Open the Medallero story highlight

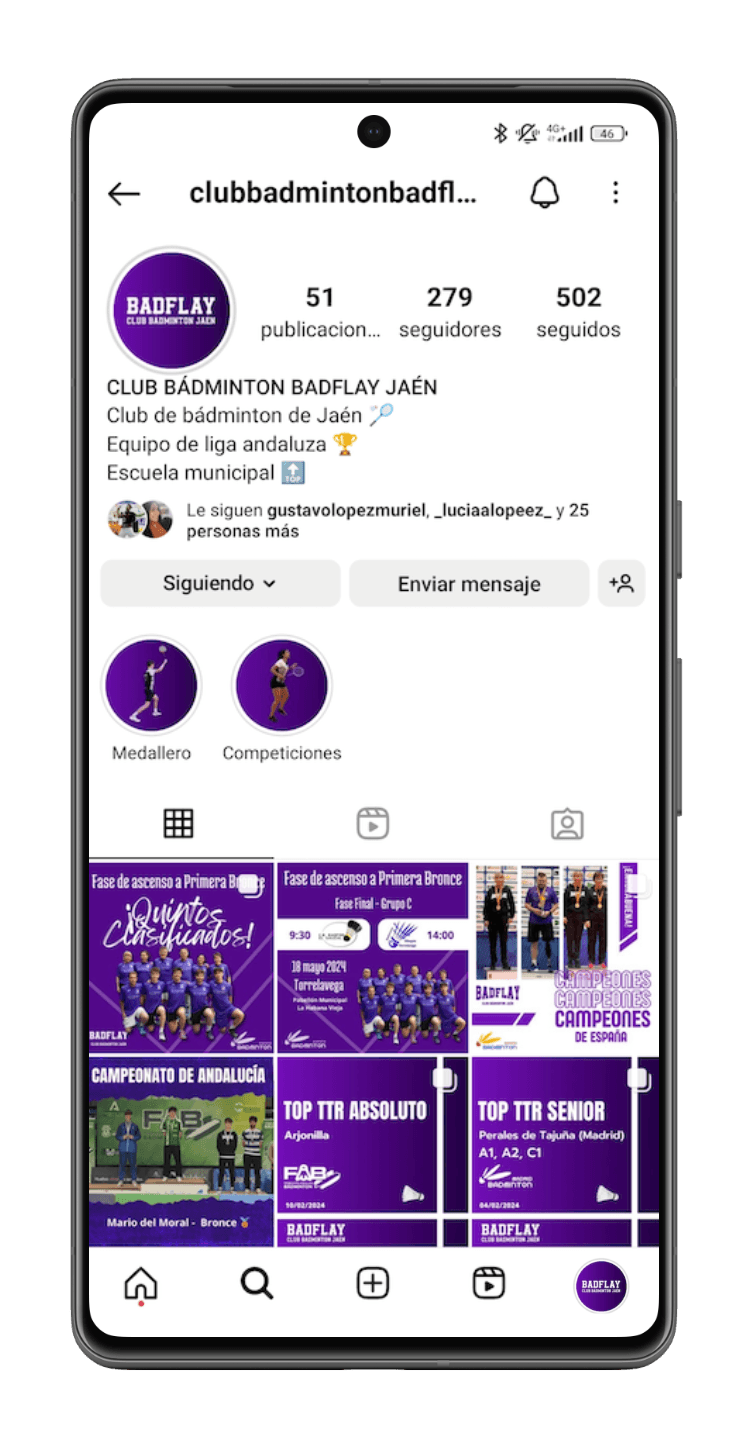pos(151,687)
